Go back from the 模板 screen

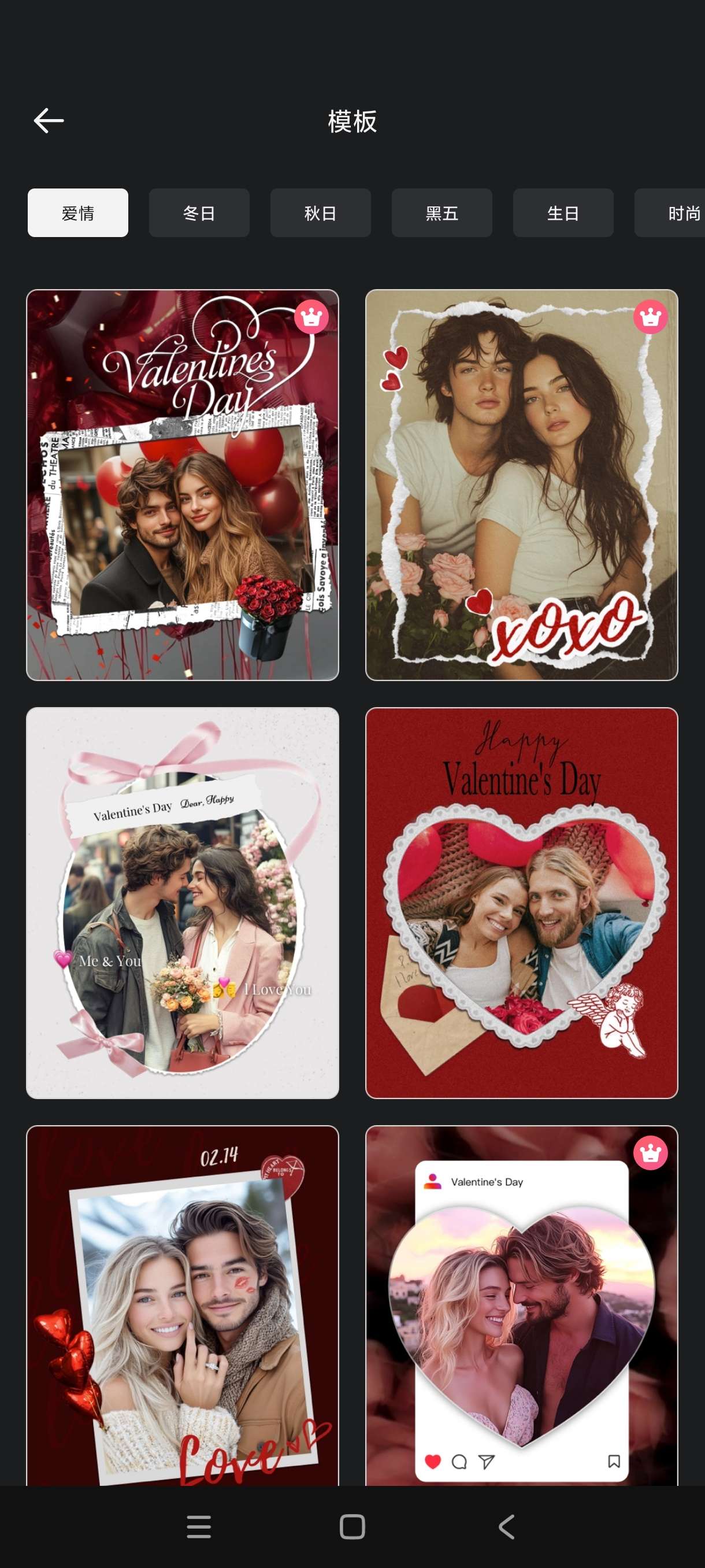49,120
